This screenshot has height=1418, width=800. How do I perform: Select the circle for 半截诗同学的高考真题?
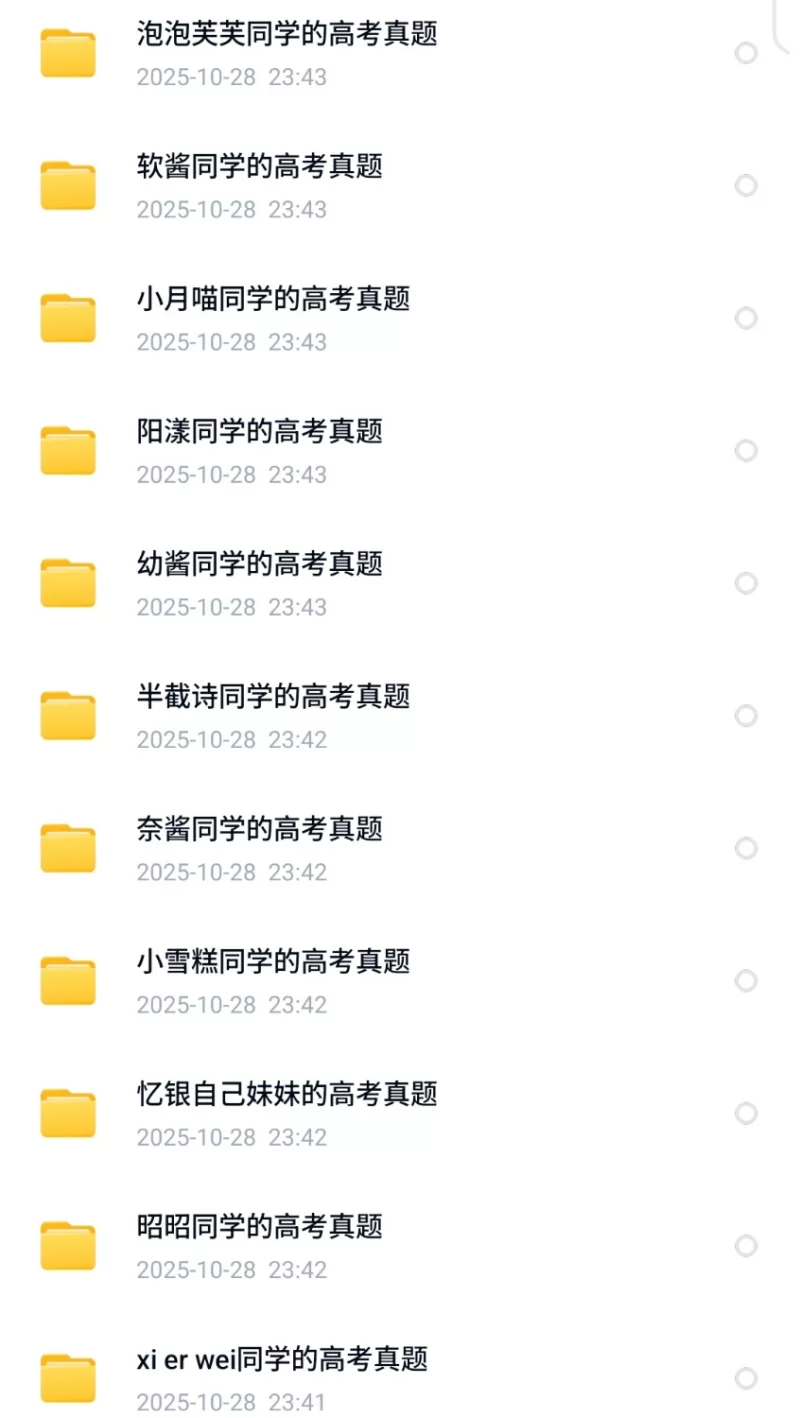[x=746, y=716]
